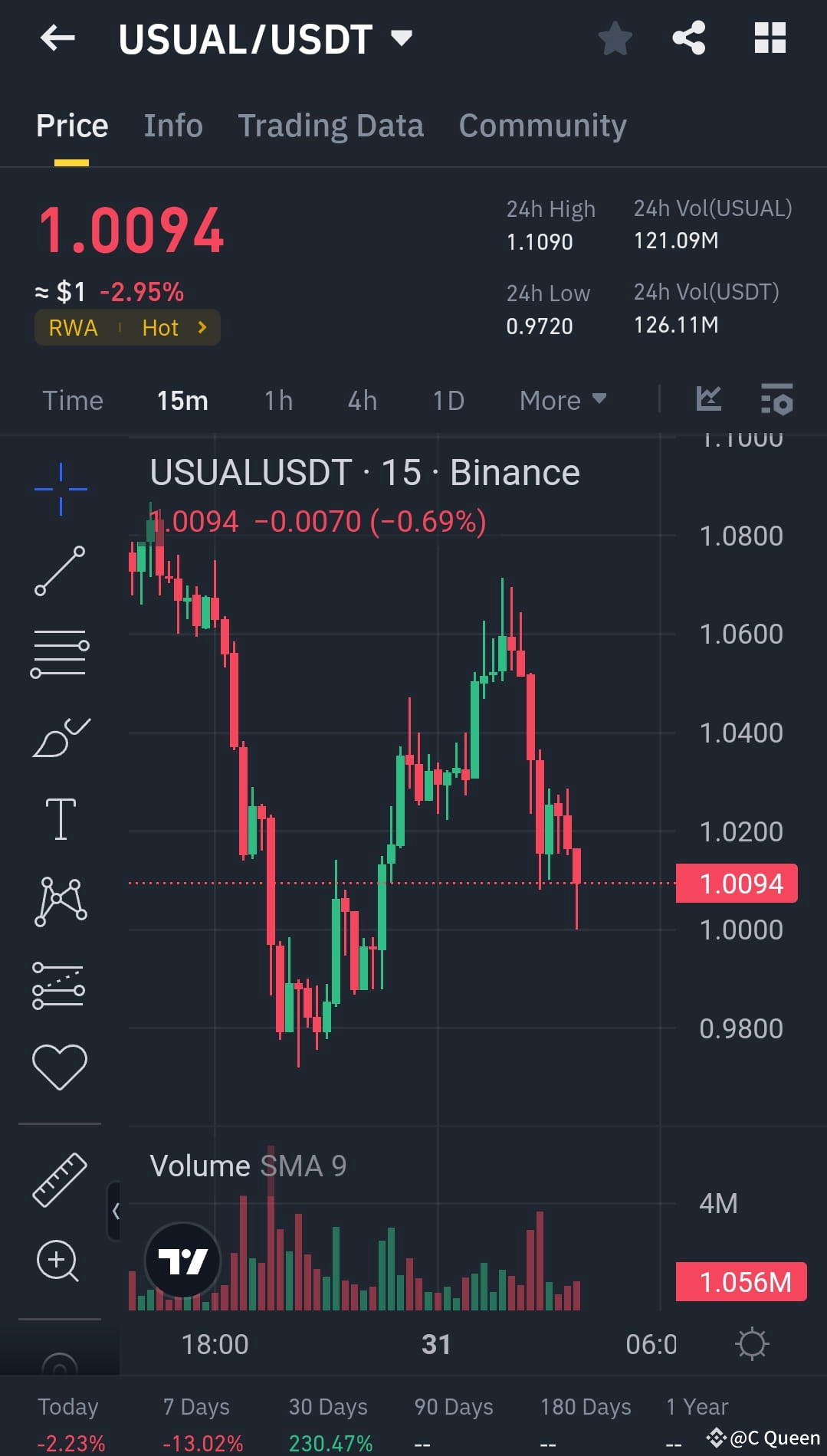Select the brush drawing tool
Viewport: 827px width, 1456px height.
click(60, 736)
